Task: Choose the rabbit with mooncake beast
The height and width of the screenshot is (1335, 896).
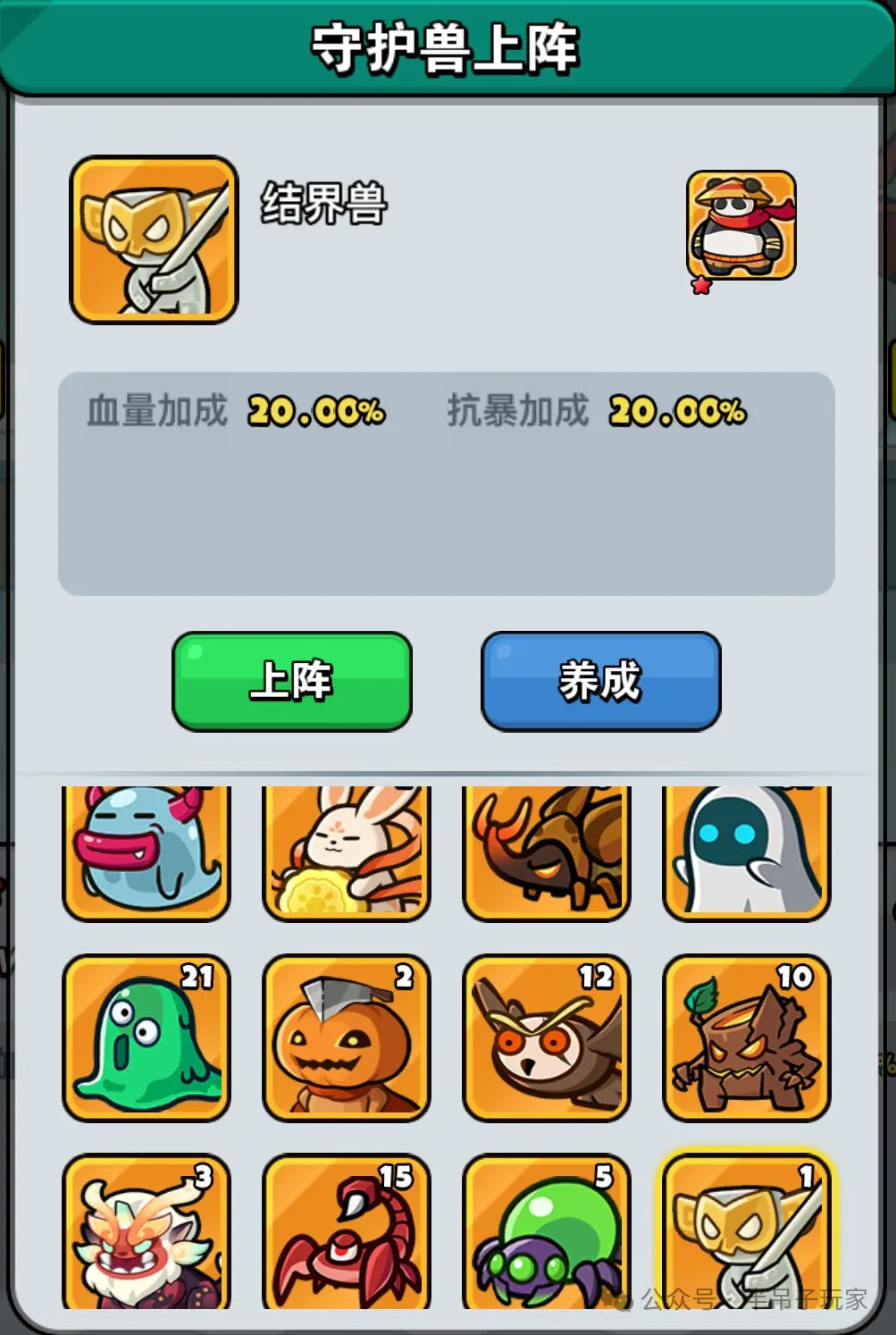Action: click(347, 851)
